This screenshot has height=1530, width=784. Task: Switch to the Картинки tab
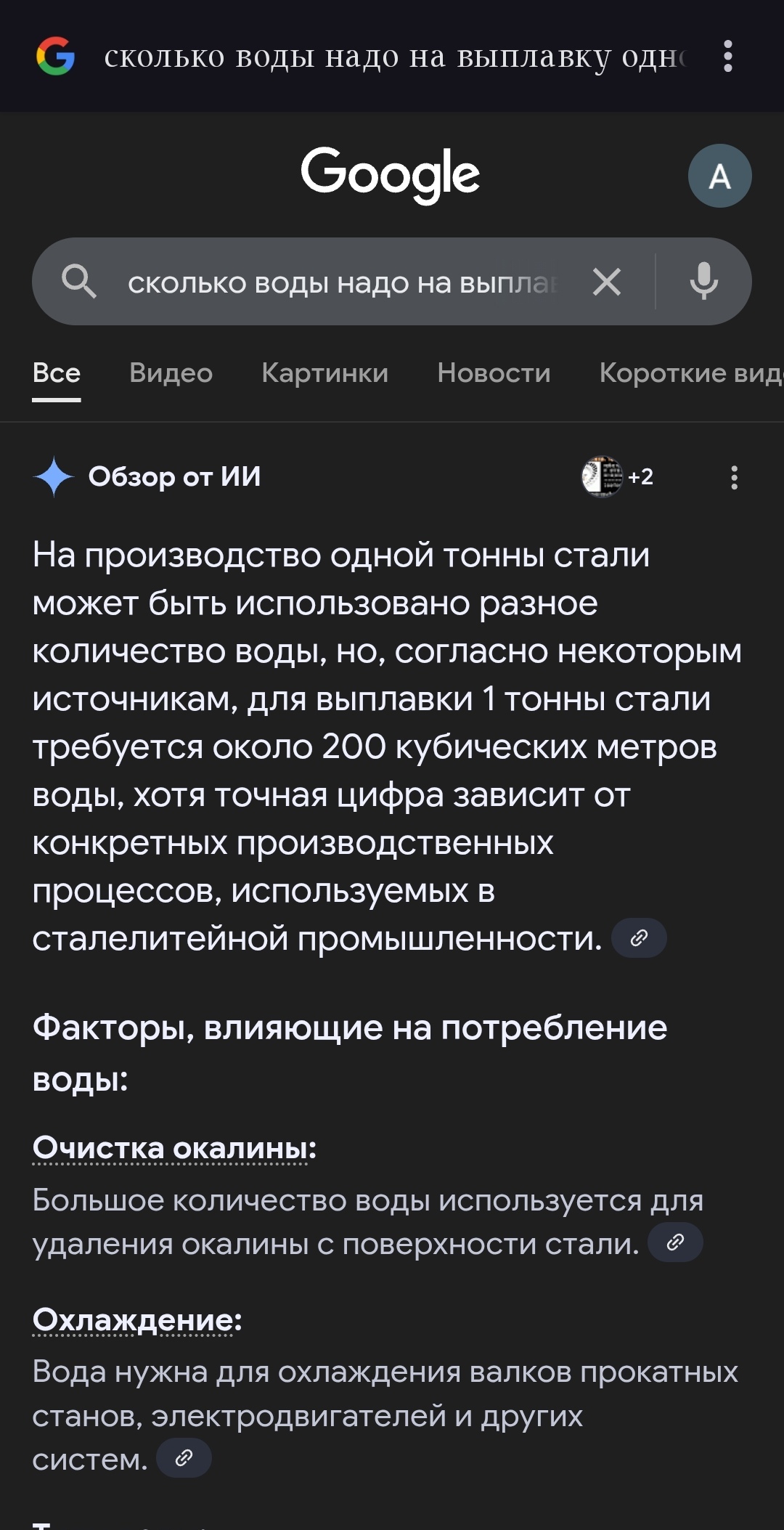click(x=324, y=373)
